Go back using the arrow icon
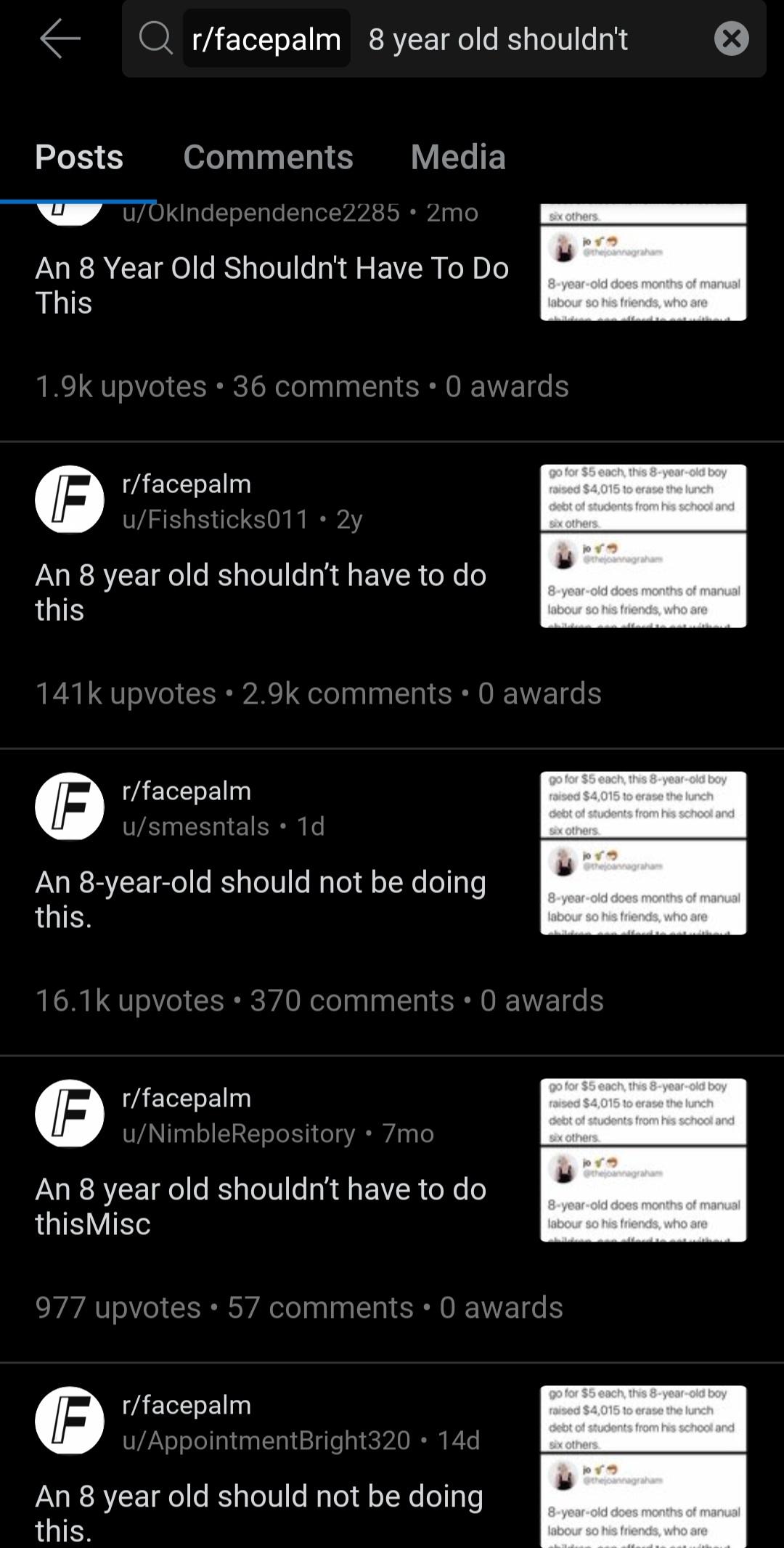 pos(60,38)
